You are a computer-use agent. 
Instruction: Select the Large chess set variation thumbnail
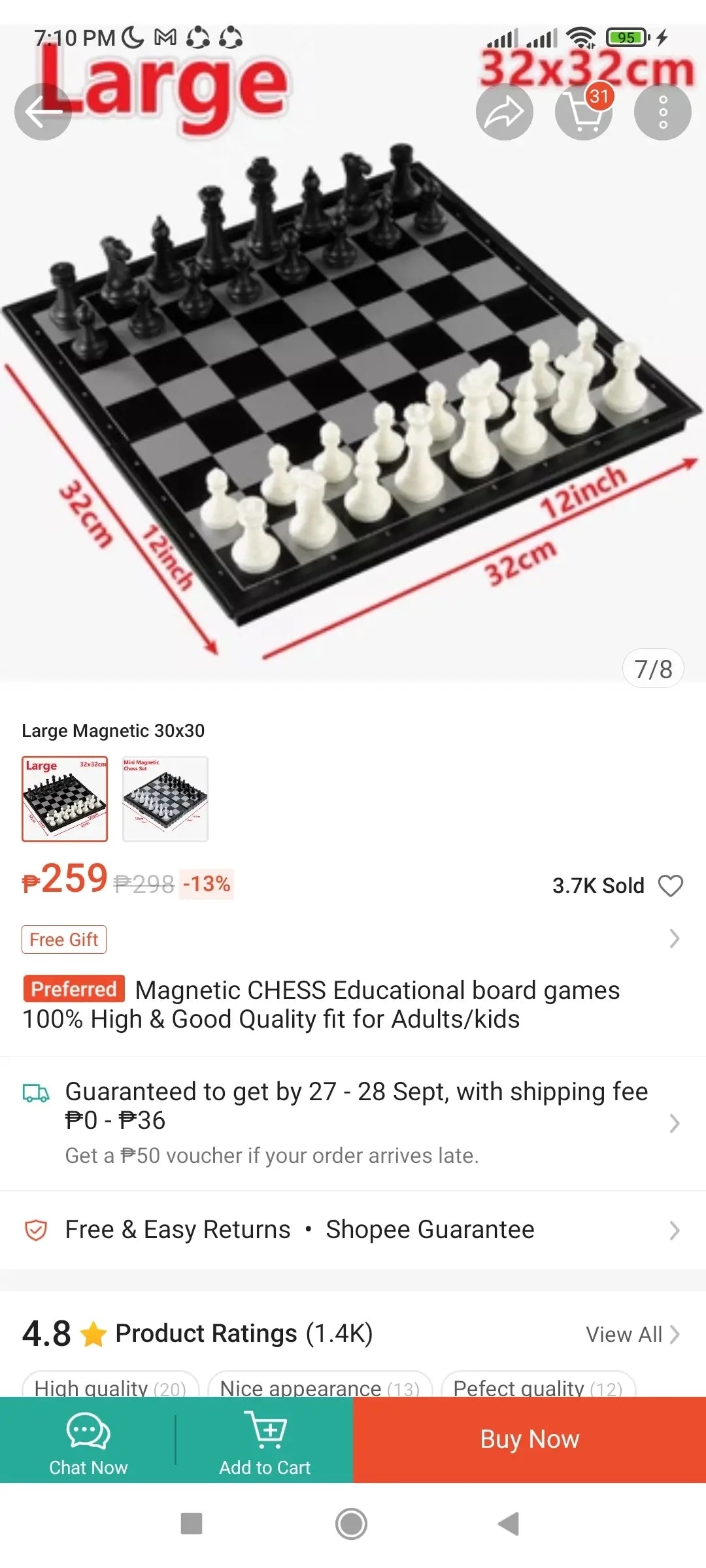[x=65, y=798]
